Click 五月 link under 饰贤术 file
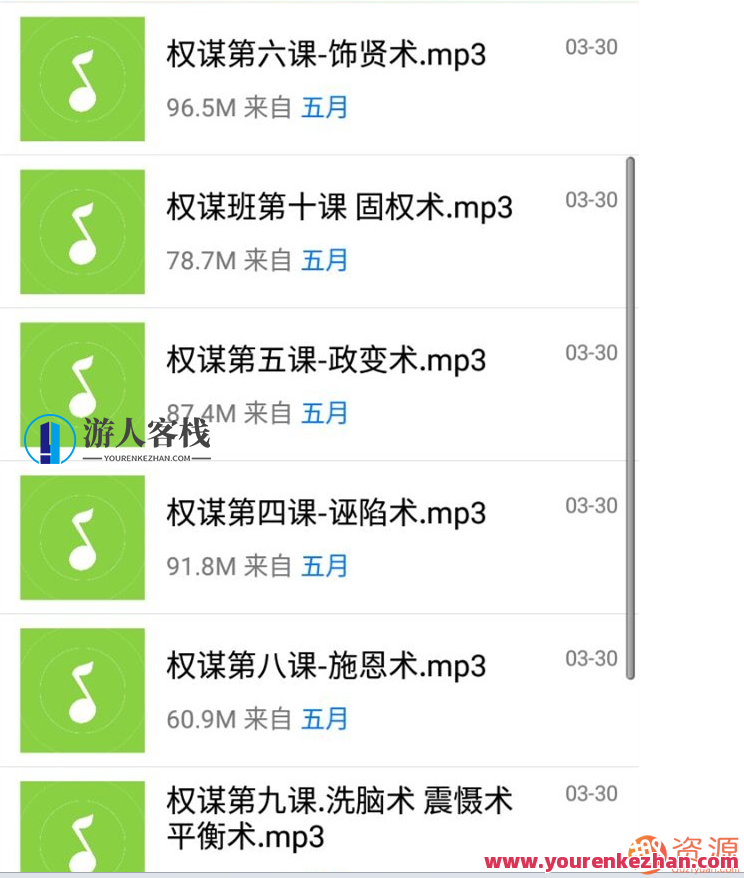This screenshot has width=744, height=878. point(324,108)
